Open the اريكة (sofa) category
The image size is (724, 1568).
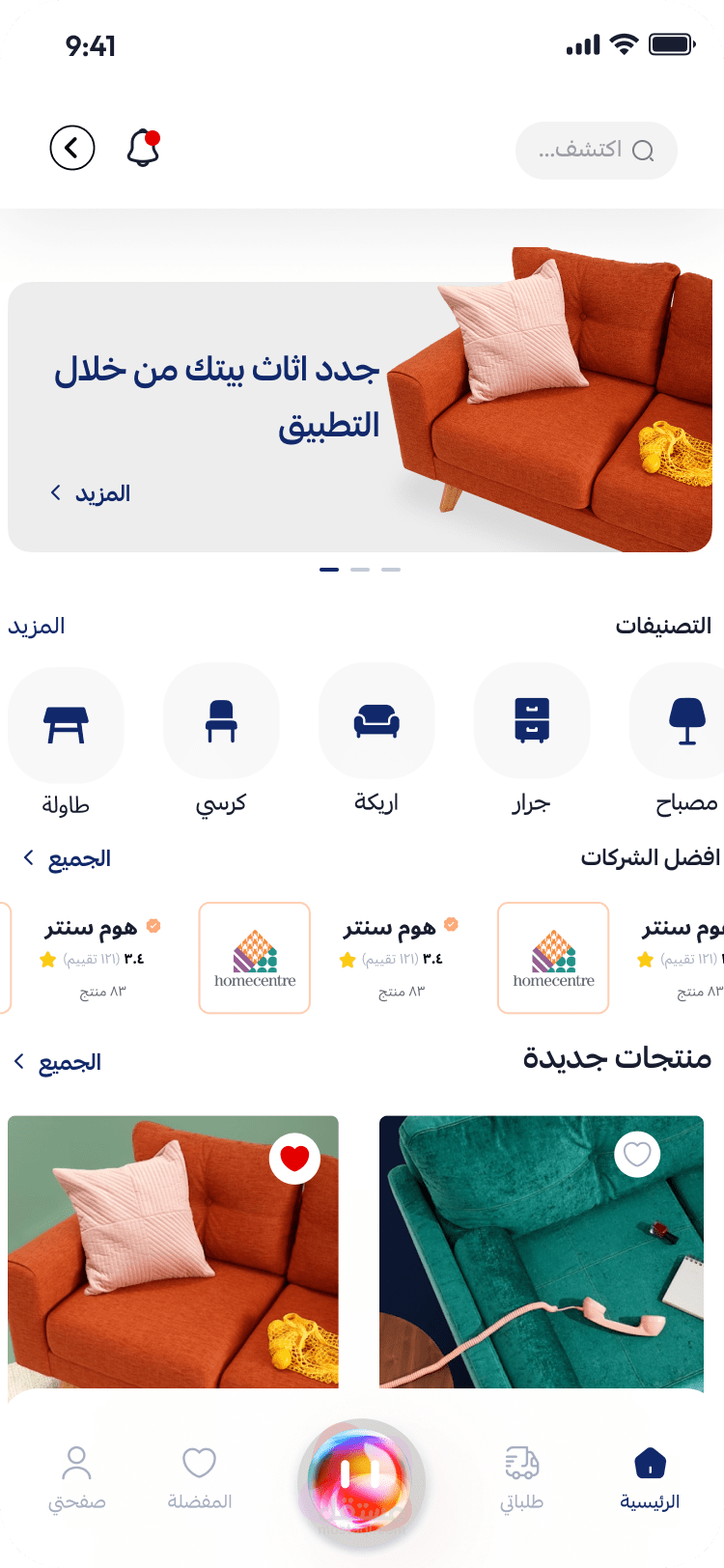376,721
